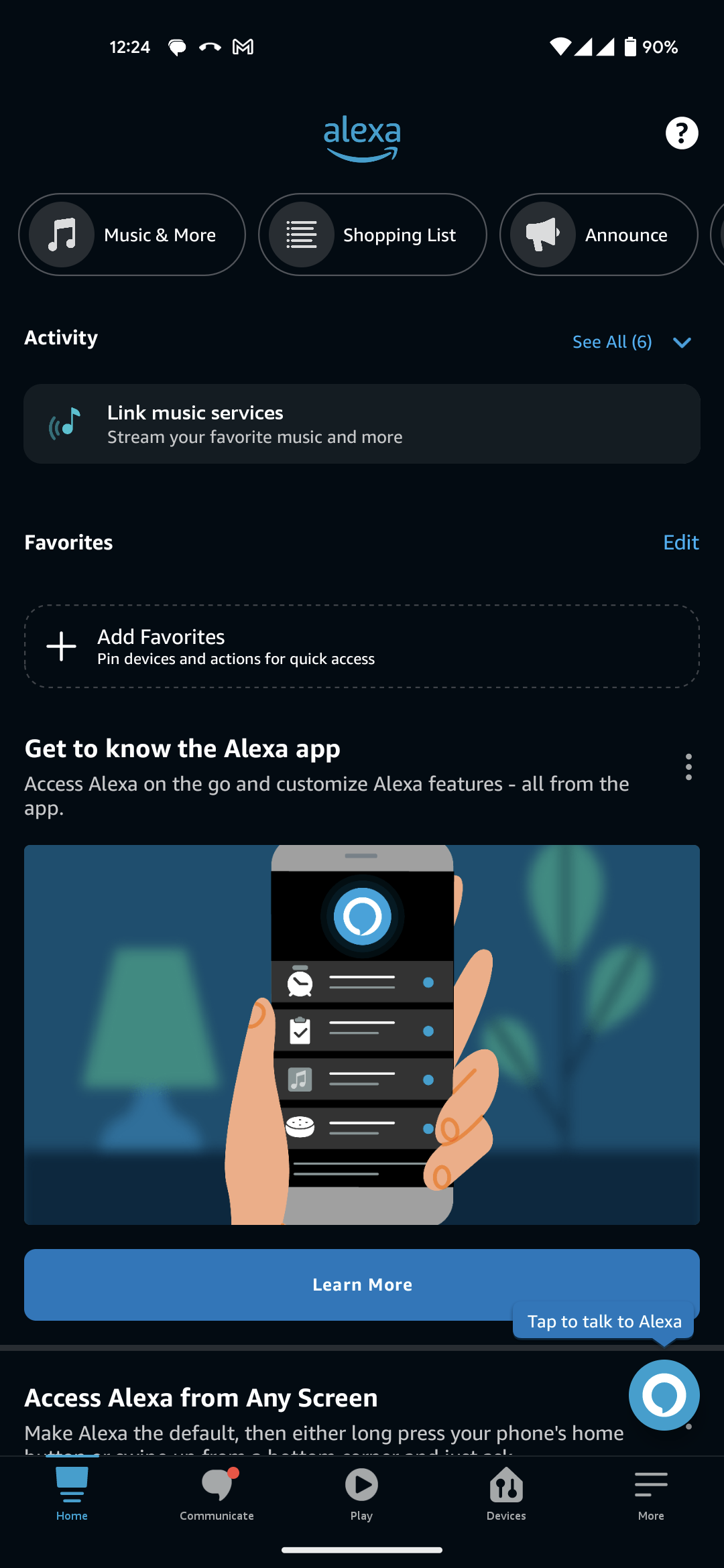
Task: Tap the Alexa talk button
Action: point(664,1395)
